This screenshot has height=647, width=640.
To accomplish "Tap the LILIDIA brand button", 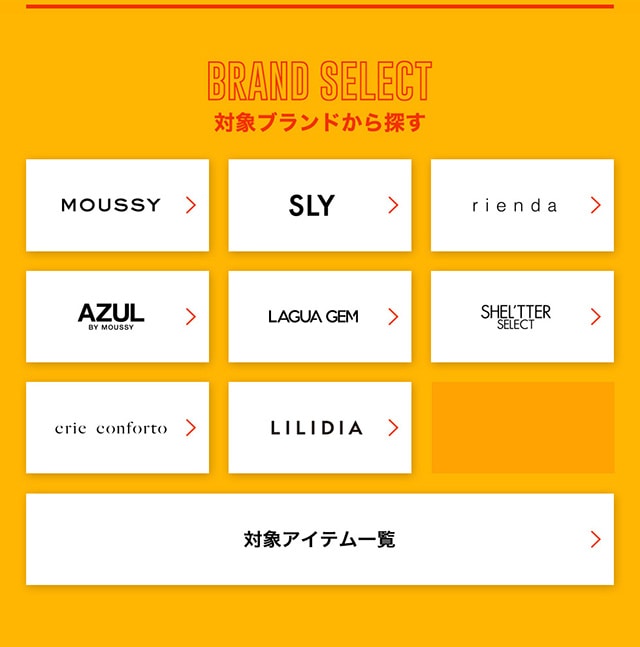I will click(x=319, y=427).
